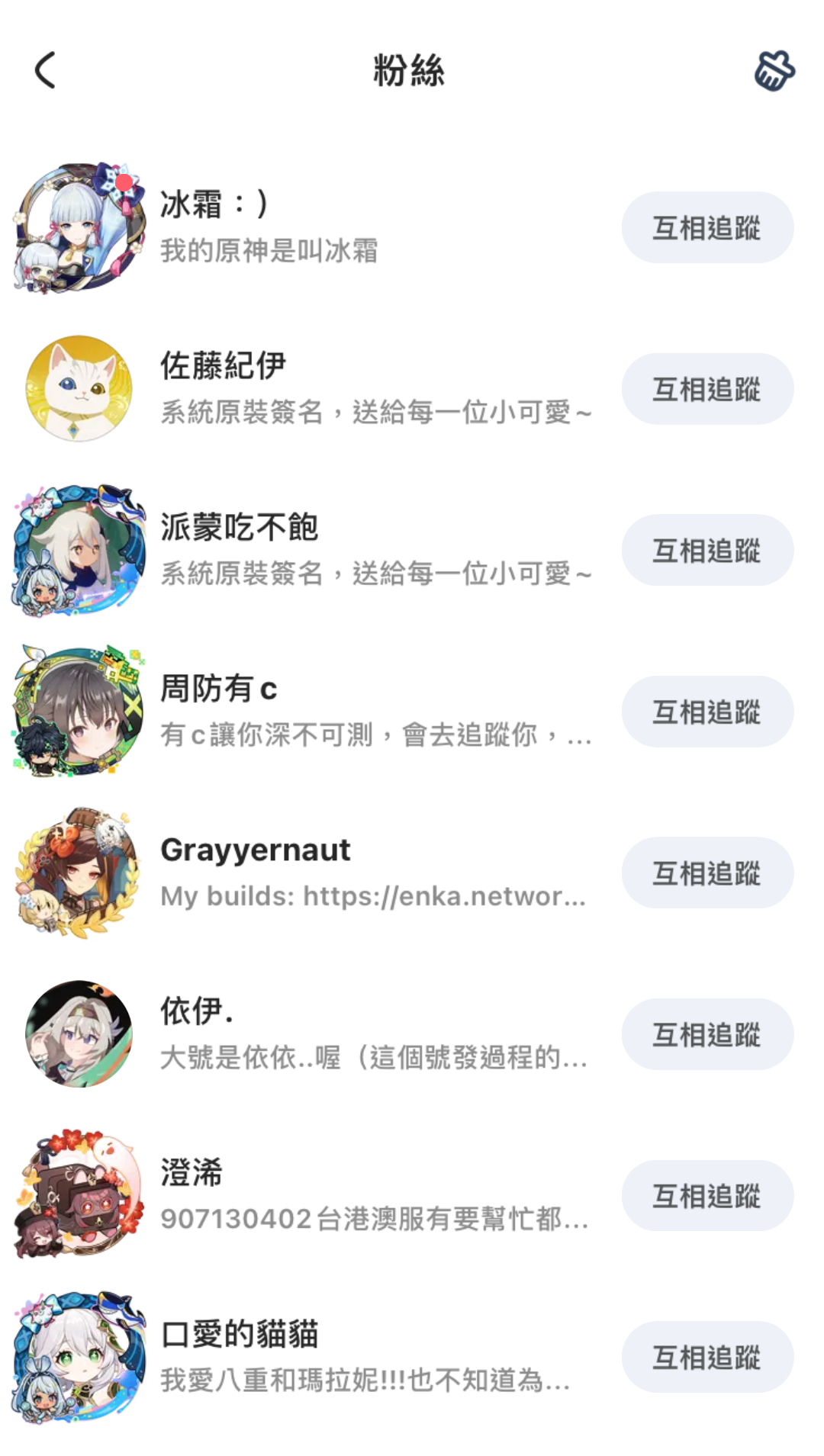This screenshot has width=824, height=1456.
Task: Open Grayyernaut profile avatar
Action: click(80, 873)
